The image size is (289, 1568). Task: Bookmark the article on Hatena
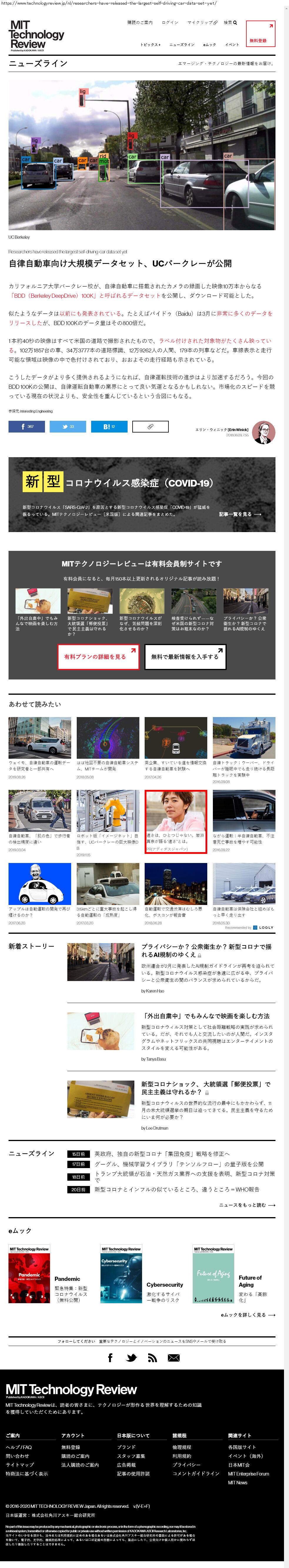108,427
